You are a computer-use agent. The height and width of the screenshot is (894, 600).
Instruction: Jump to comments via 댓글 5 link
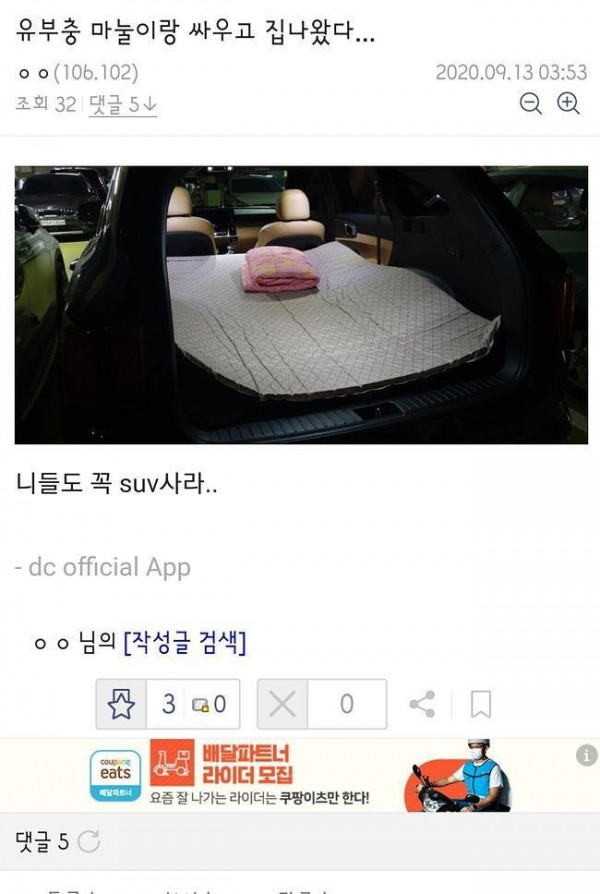pos(122,104)
